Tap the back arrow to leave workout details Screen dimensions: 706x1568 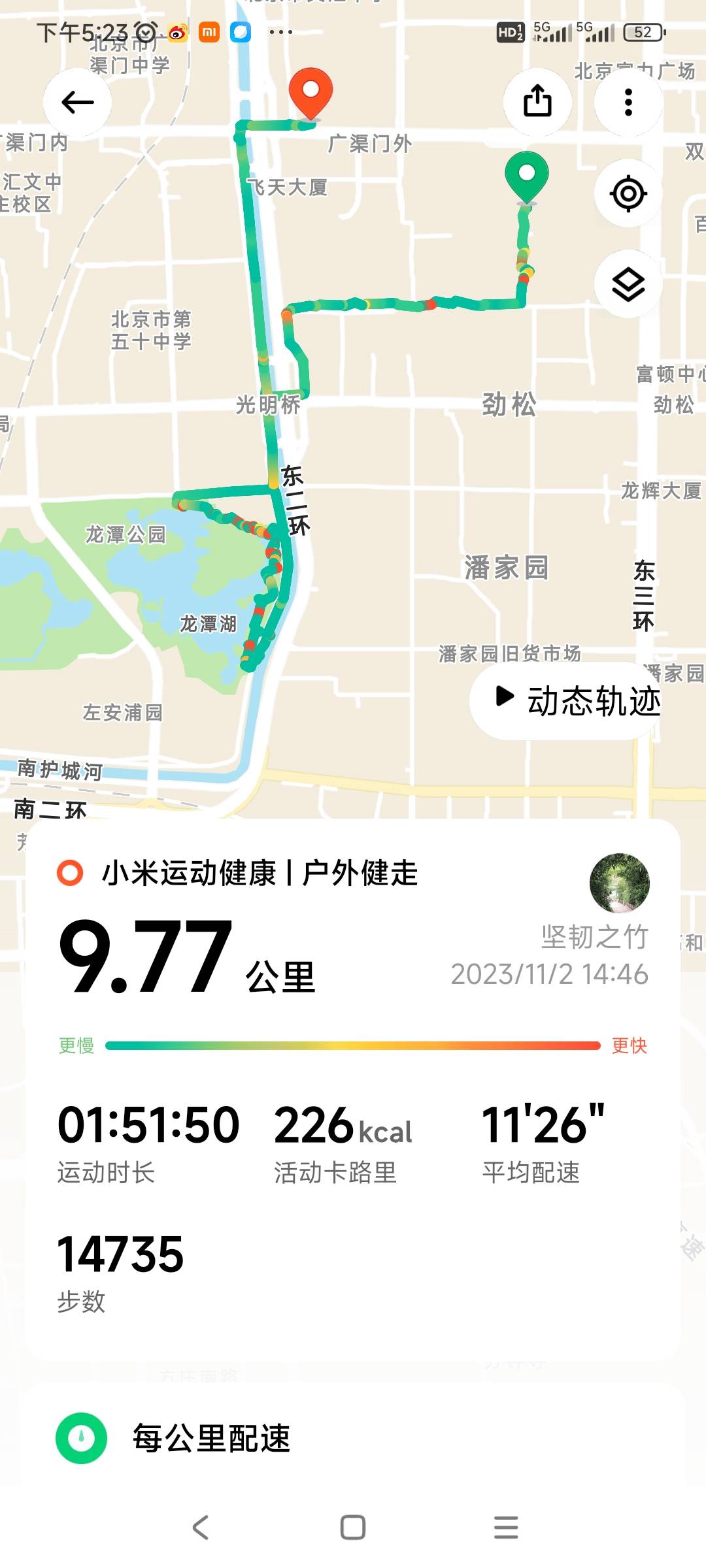(76, 101)
